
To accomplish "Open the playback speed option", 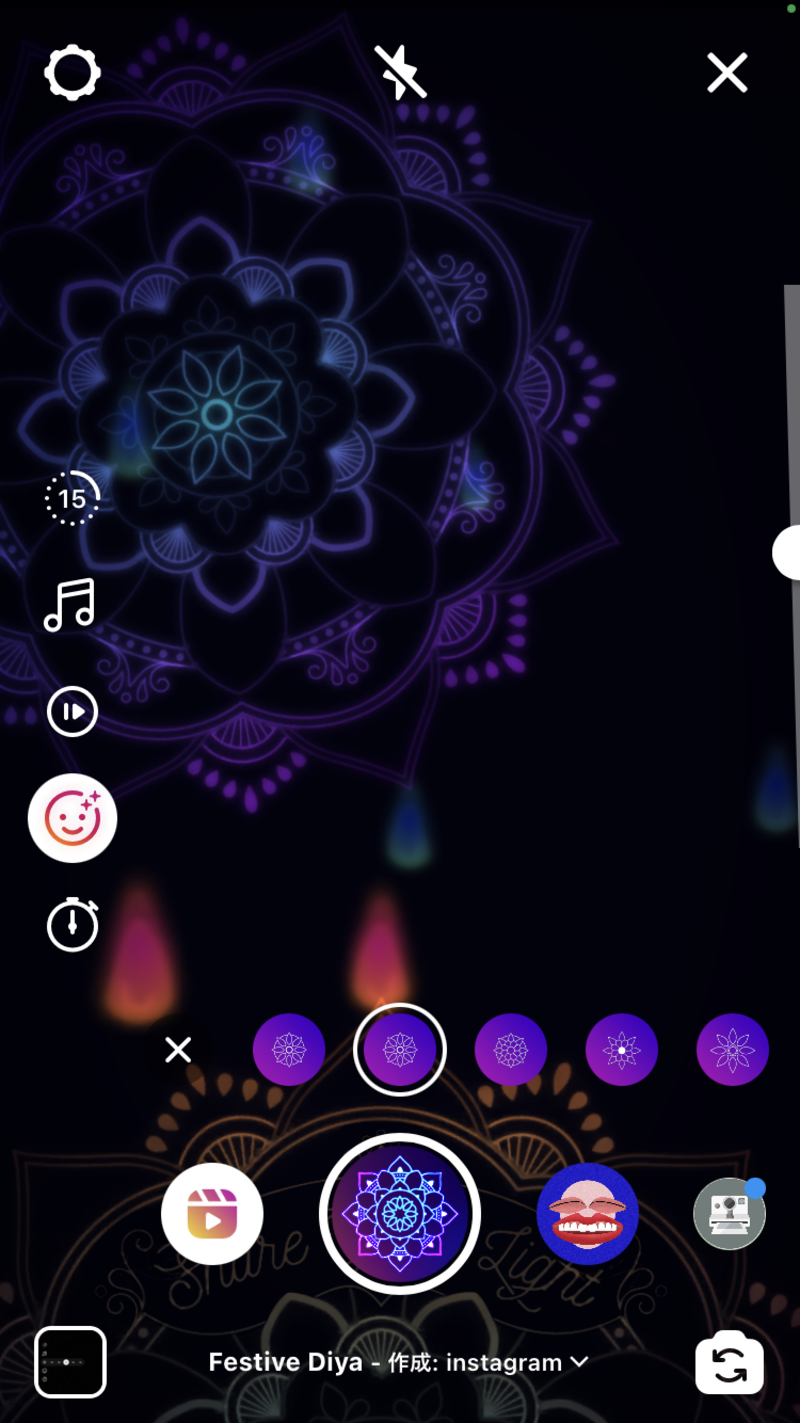I will [x=72, y=712].
